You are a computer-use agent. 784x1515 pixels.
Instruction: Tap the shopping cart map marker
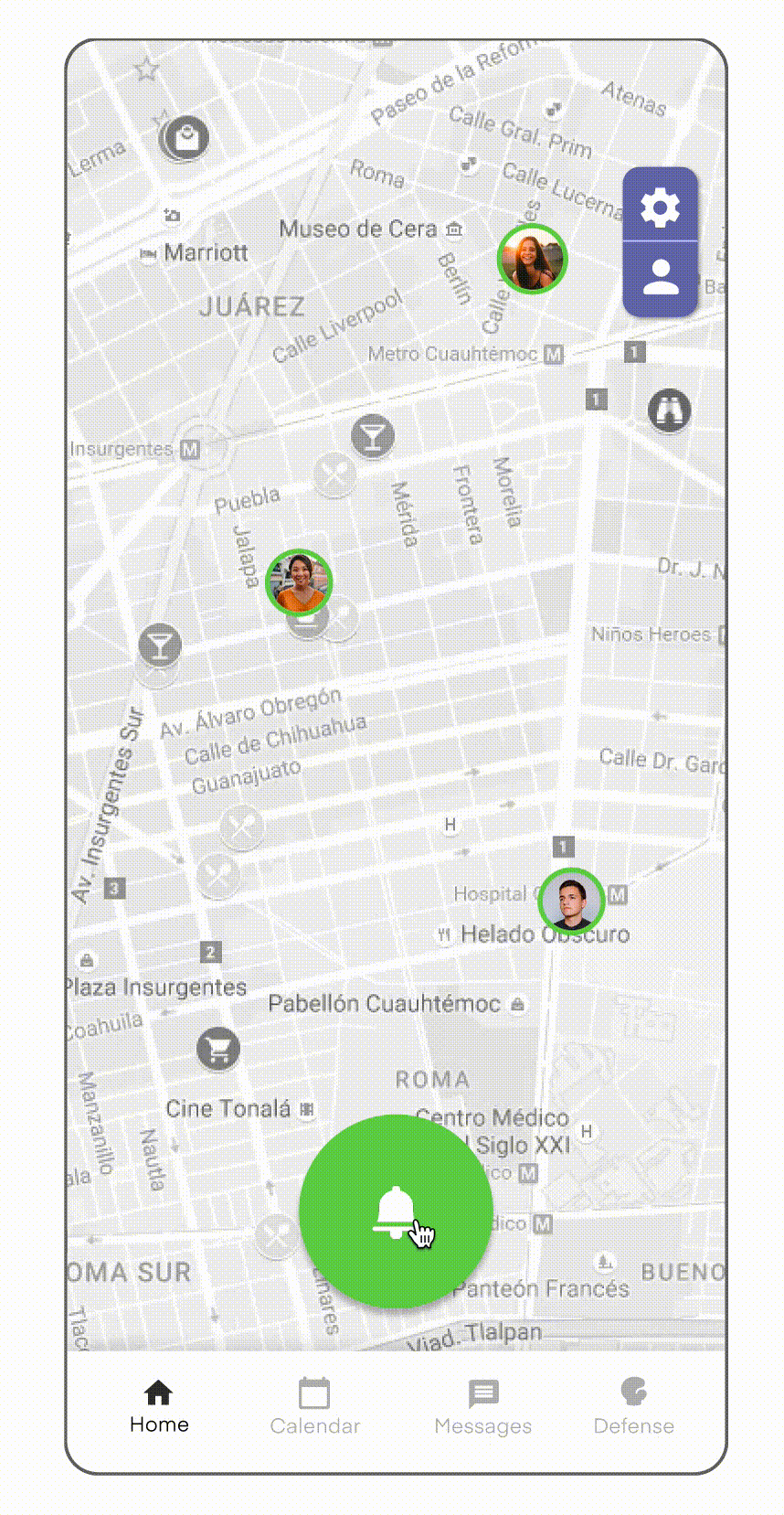pyautogui.click(x=218, y=1049)
